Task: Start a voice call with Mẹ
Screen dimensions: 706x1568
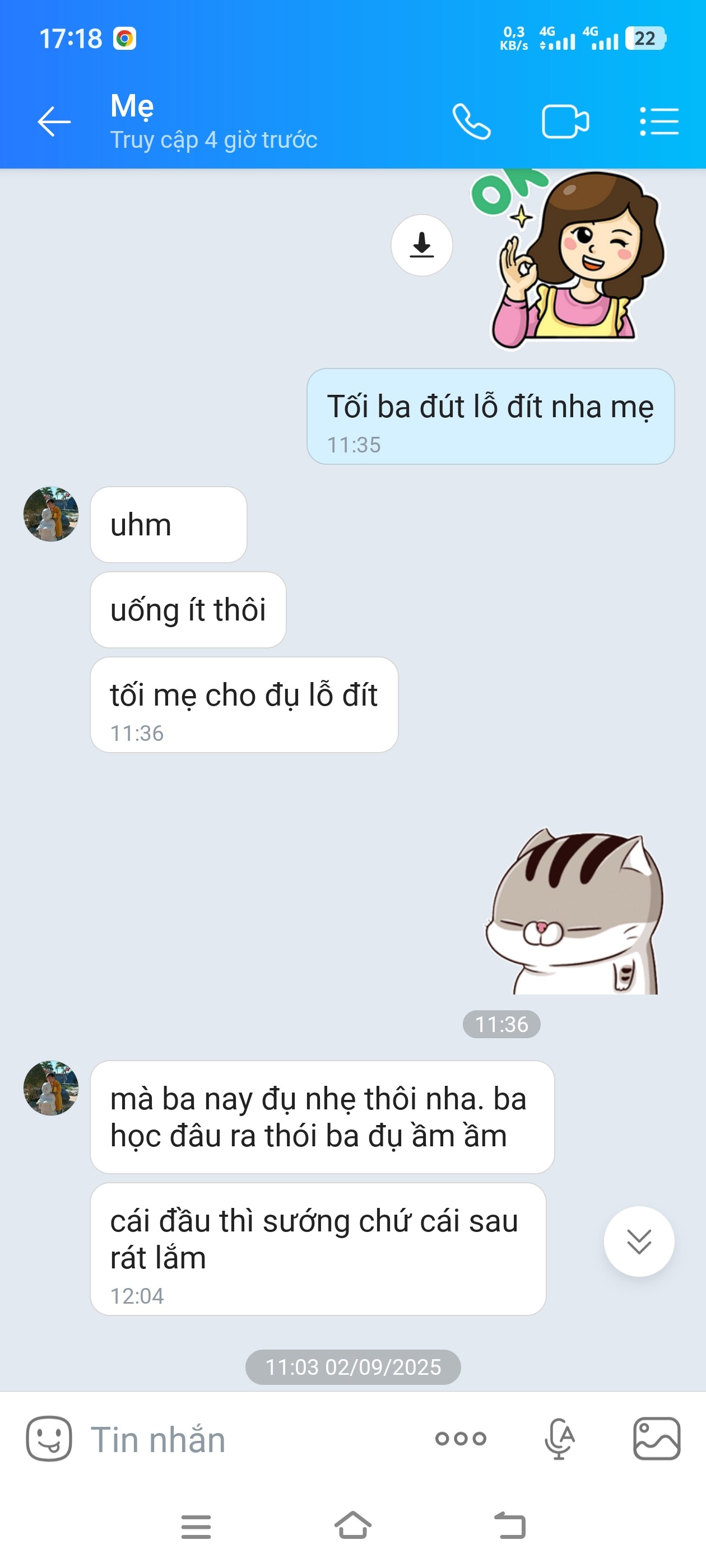Action: click(471, 122)
